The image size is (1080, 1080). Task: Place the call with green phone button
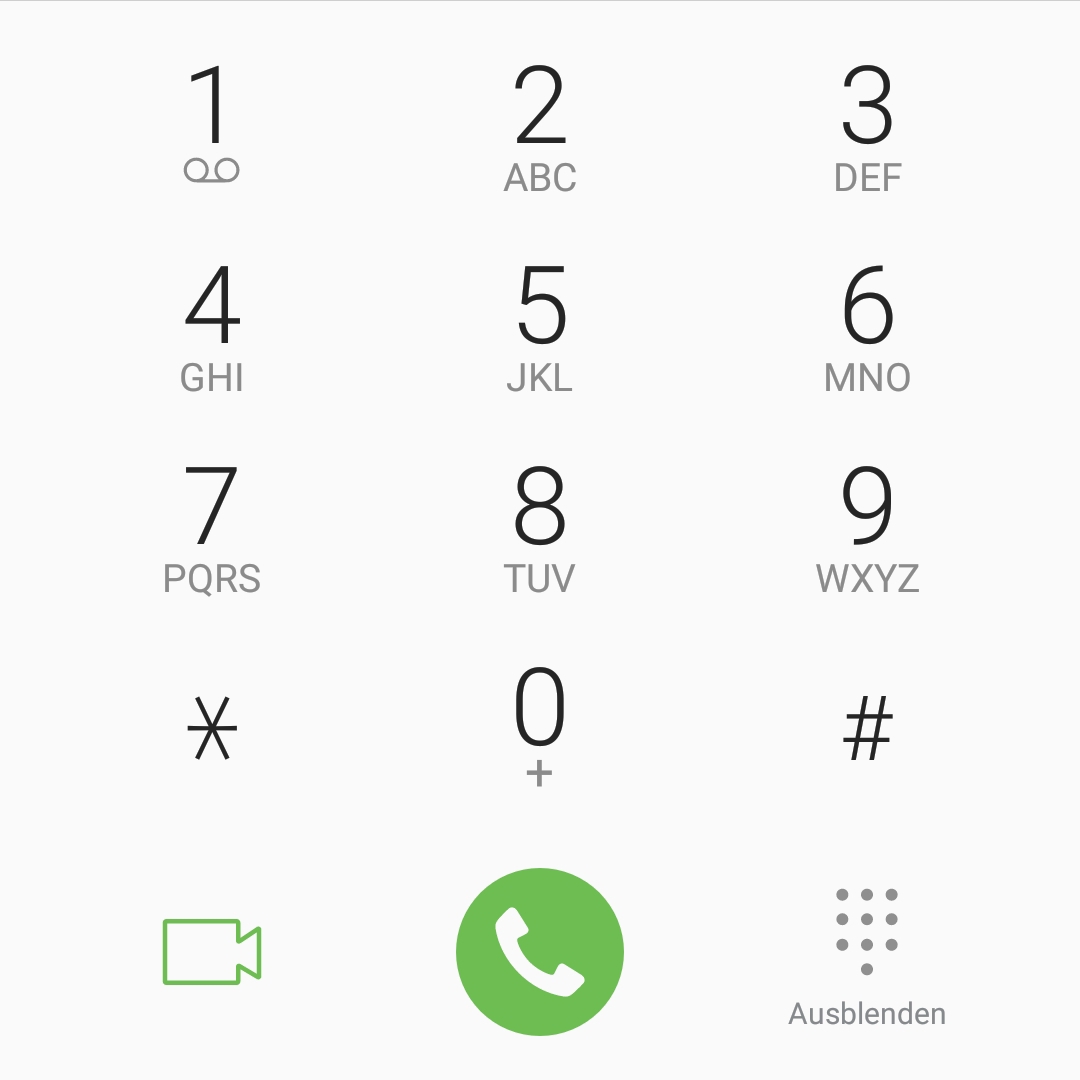(540, 952)
